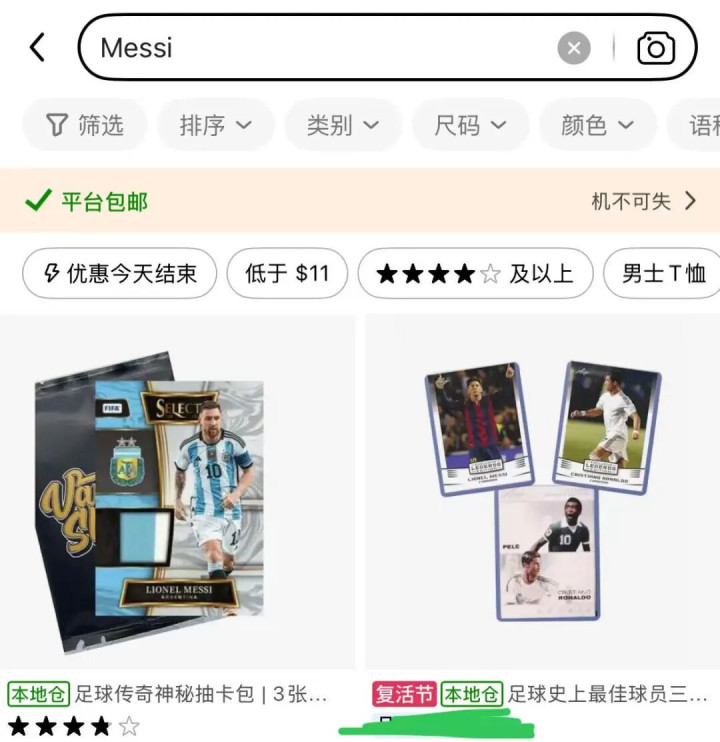Expand the 尺码 size dropdown
This screenshot has height=742, width=720.
coord(471,125)
